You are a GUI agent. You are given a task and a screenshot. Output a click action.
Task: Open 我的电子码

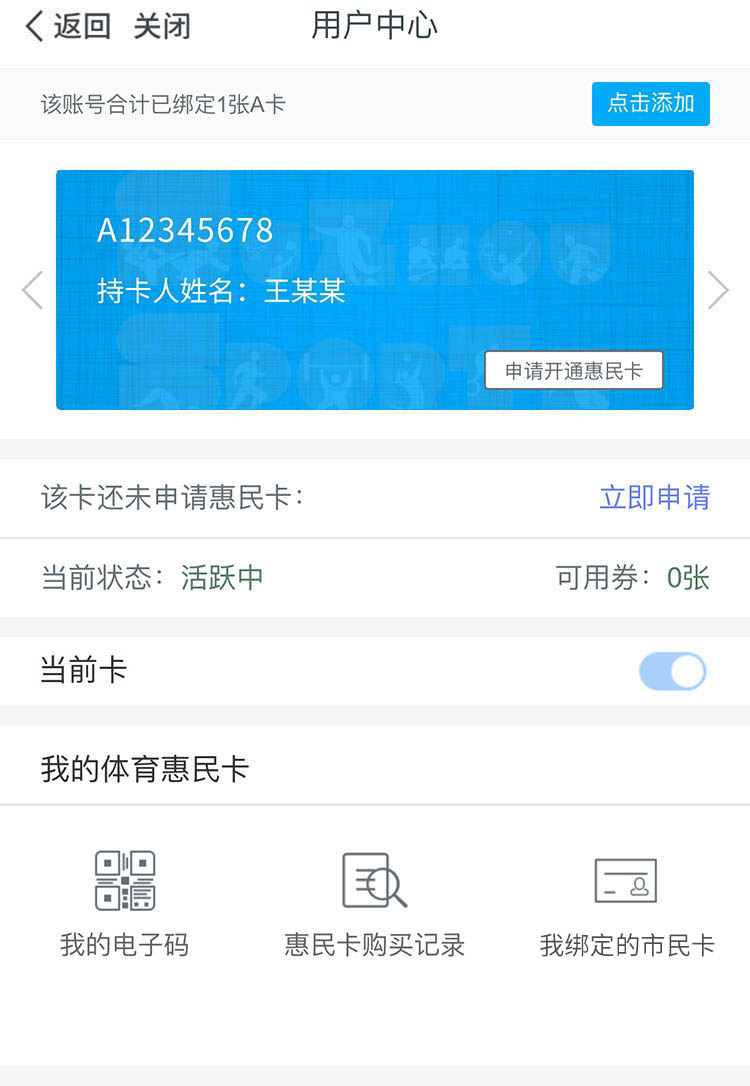124,903
